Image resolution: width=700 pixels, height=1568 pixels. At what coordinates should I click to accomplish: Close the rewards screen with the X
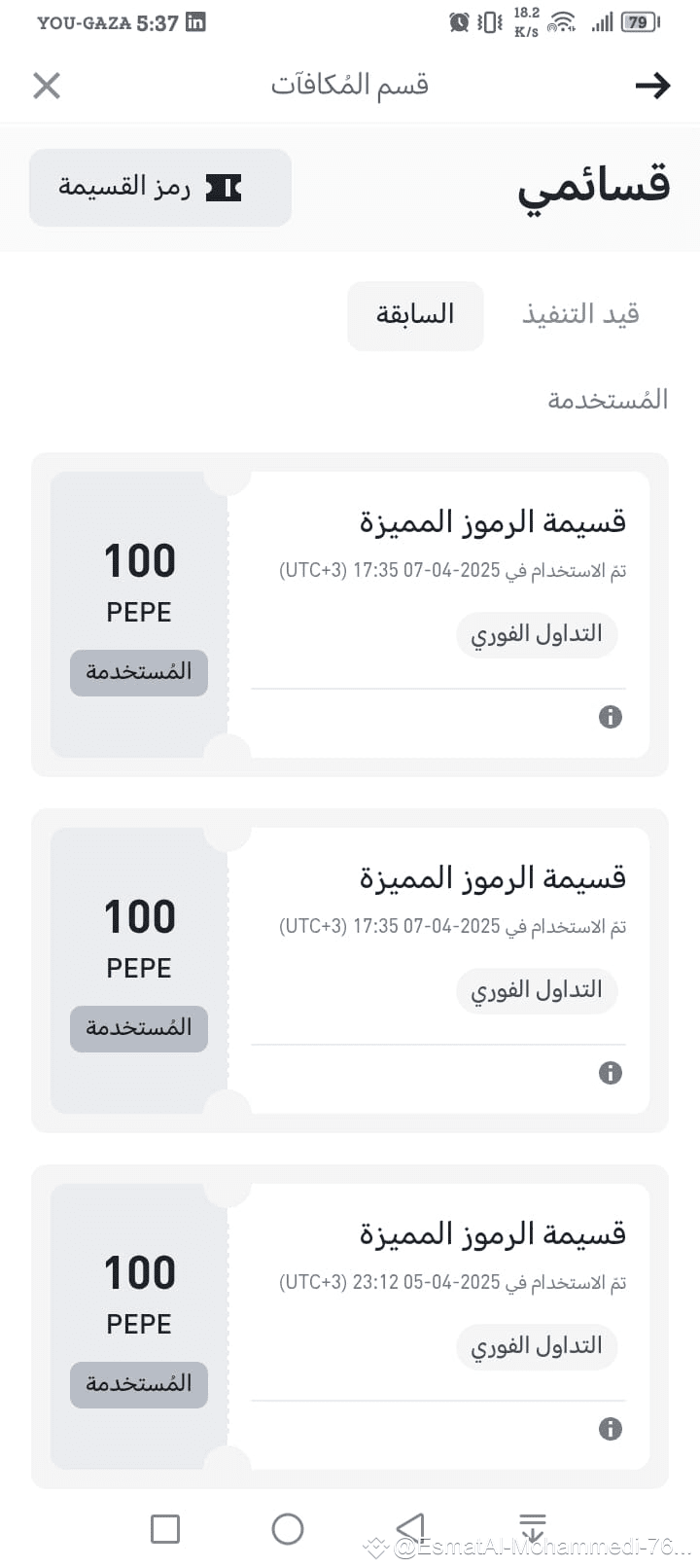[x=46, y=86]
